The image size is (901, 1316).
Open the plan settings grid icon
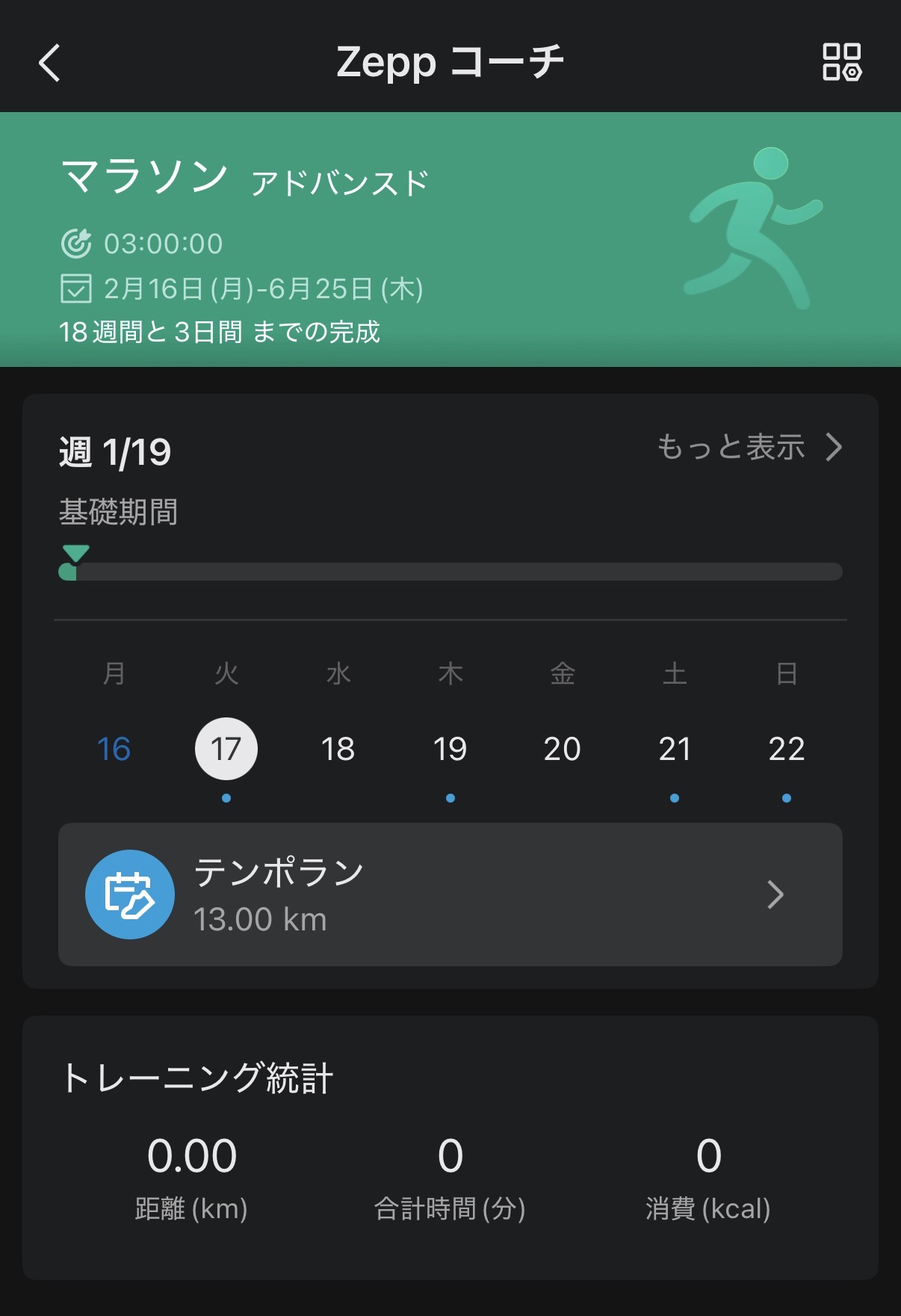pyautogui.click(x=841, y=62)
